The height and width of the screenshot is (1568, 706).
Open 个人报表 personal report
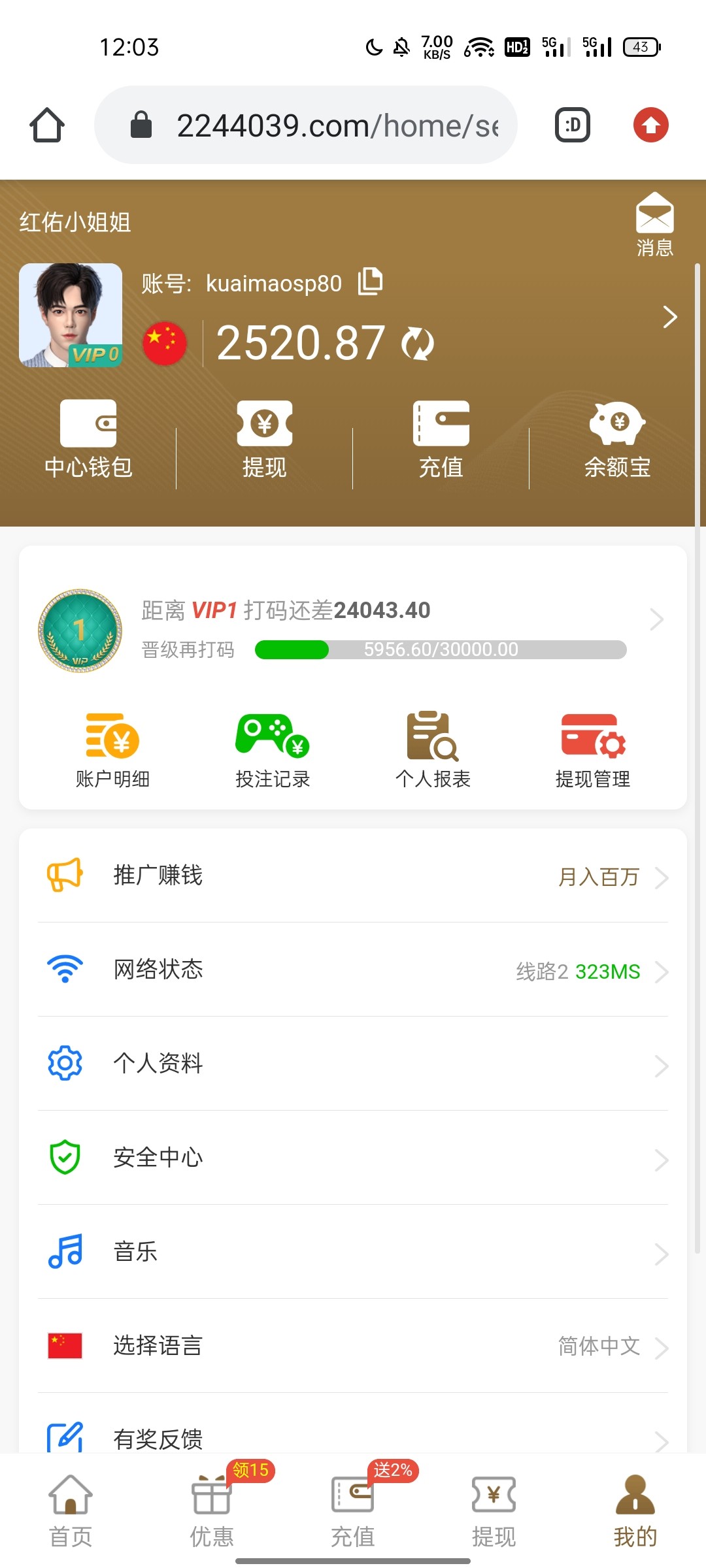433,751
